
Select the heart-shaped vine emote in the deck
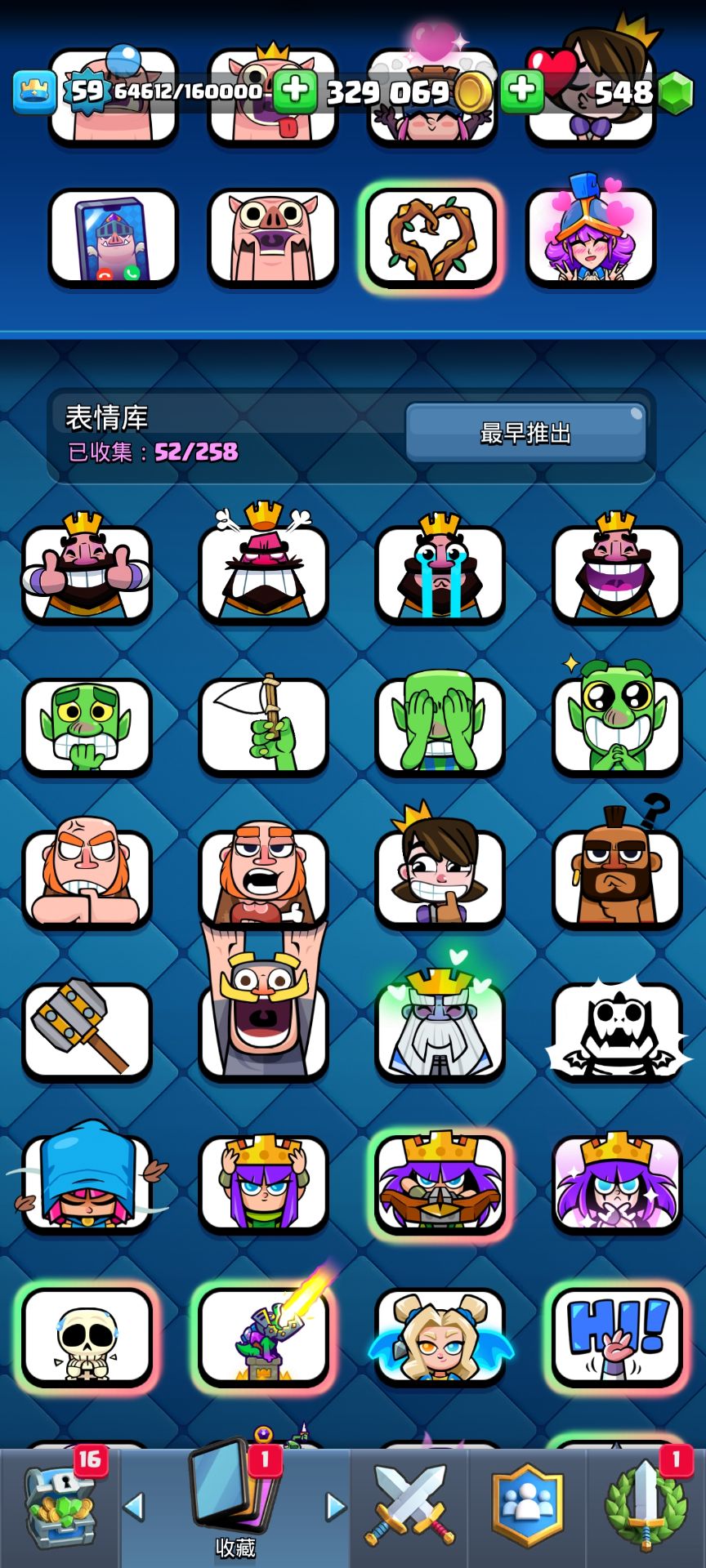[x=431, y=237]
